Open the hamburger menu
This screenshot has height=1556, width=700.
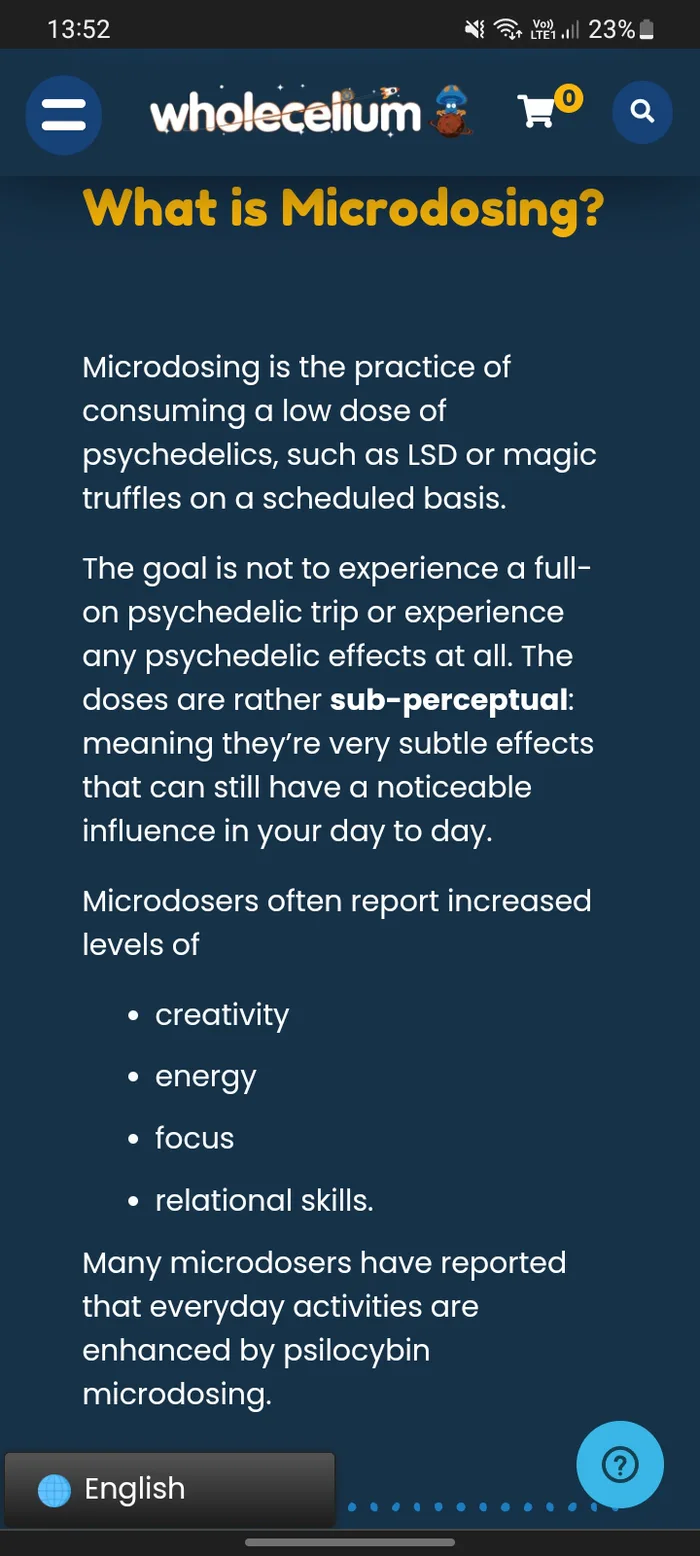[63, 113]
